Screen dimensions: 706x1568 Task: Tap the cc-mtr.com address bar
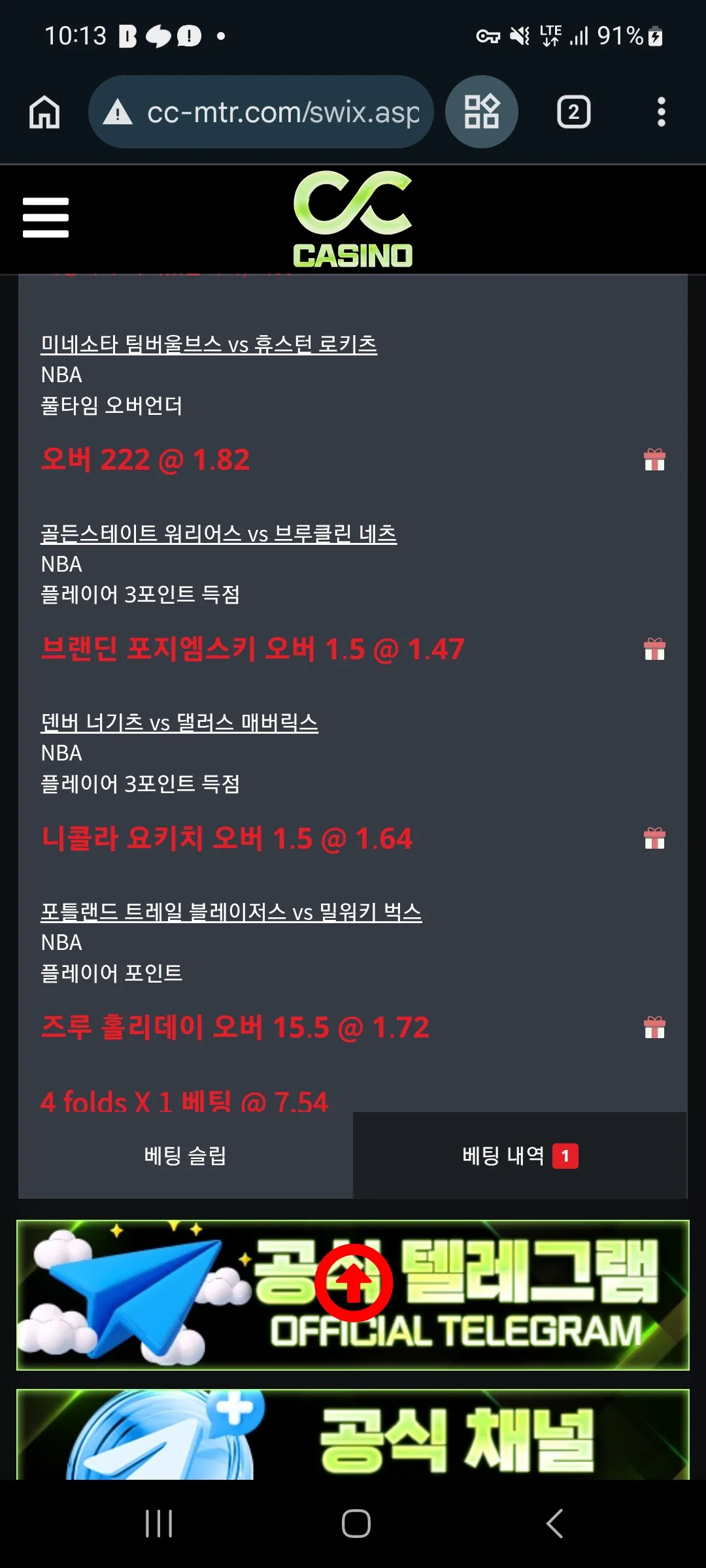261,112
